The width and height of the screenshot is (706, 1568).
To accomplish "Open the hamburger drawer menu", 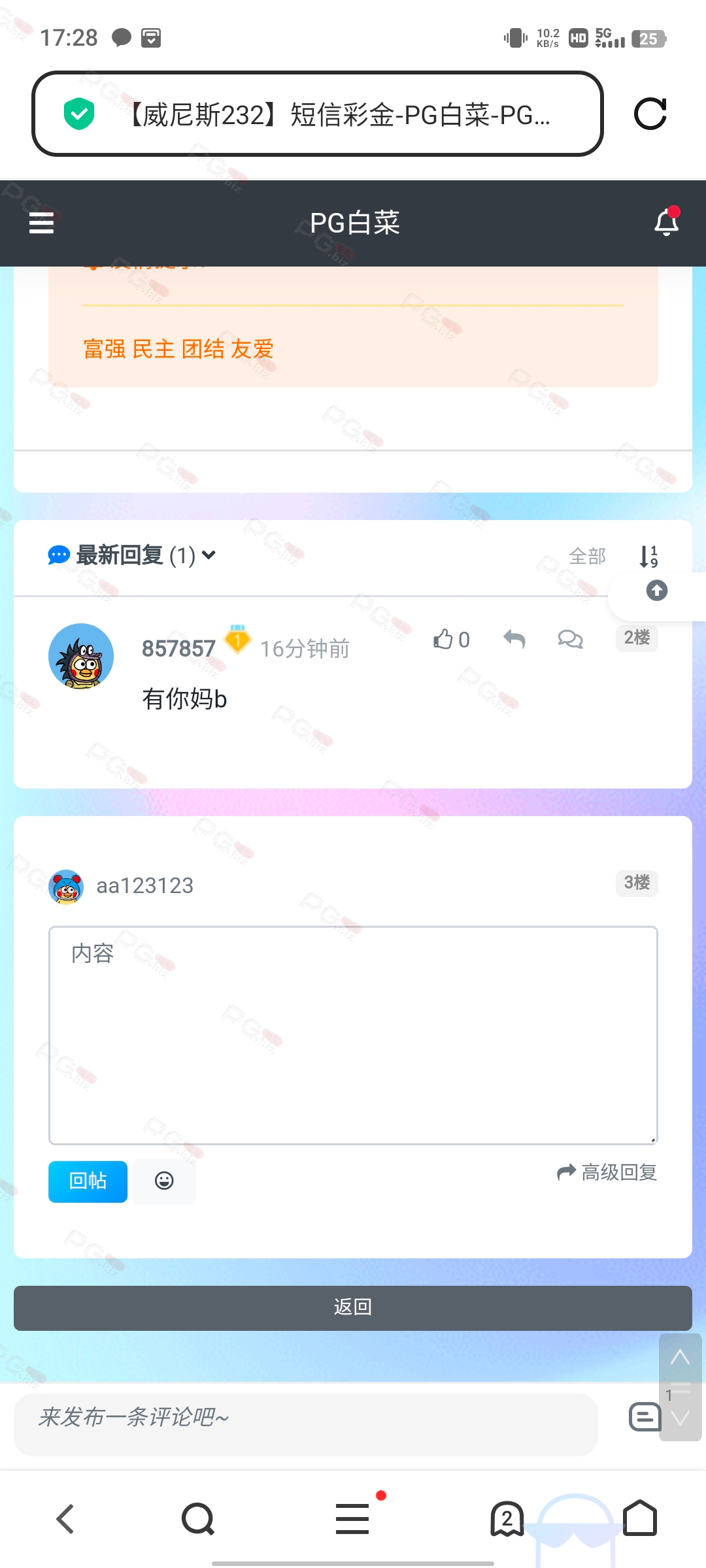I will point(41,223).
